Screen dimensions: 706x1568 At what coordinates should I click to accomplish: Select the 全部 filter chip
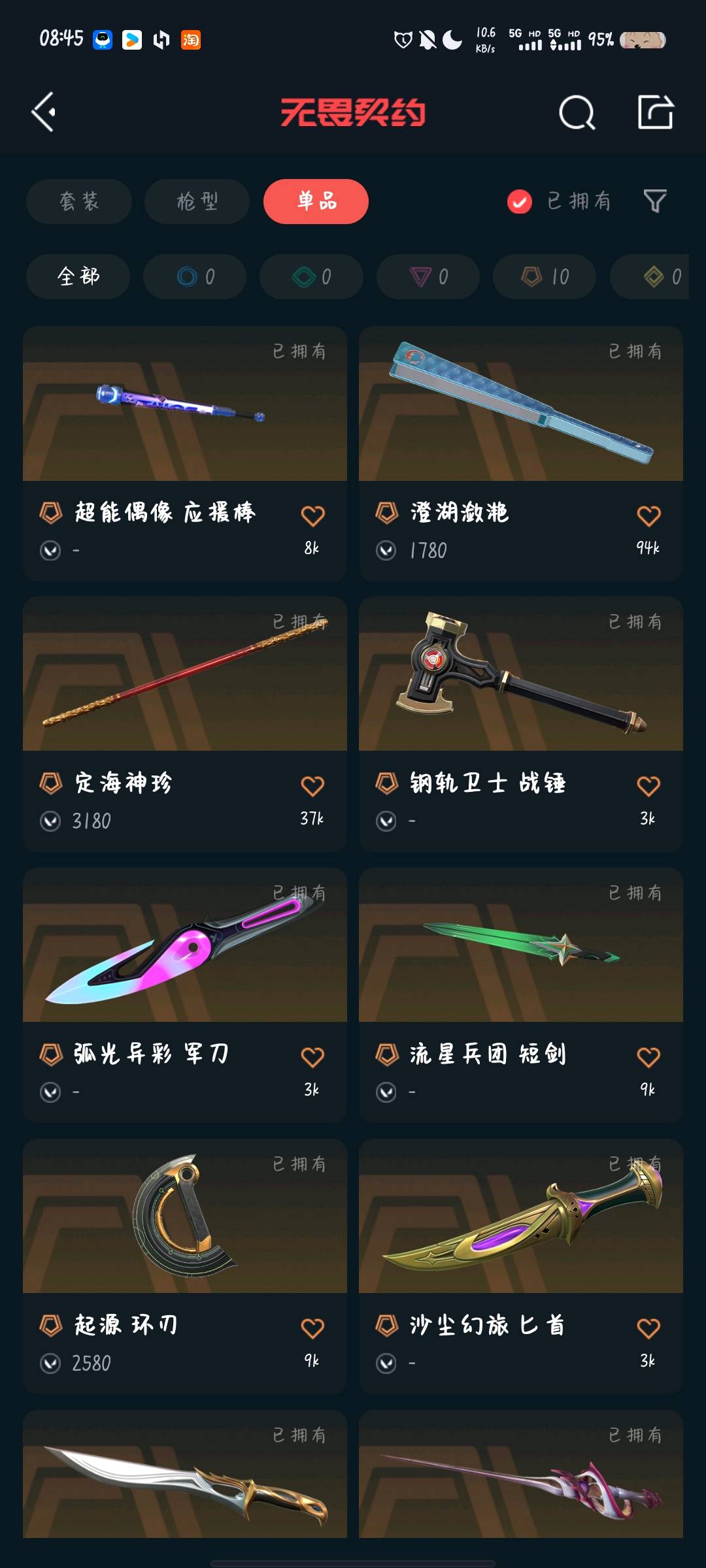78,276
